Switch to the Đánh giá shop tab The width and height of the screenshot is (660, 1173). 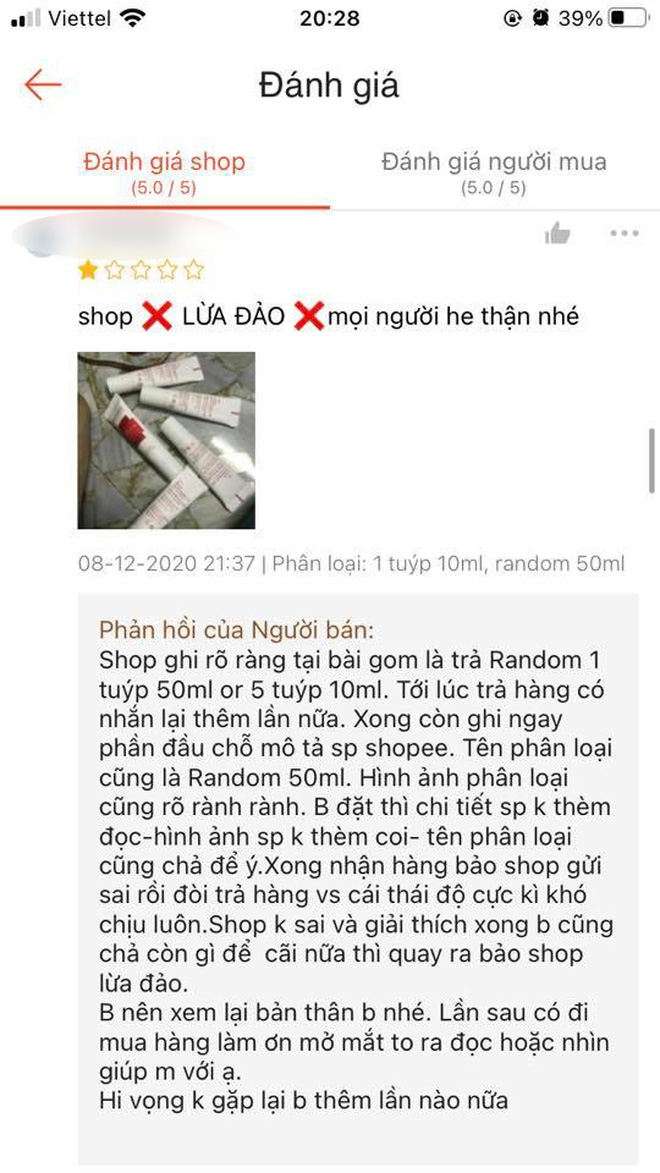(x=164, y=171)
